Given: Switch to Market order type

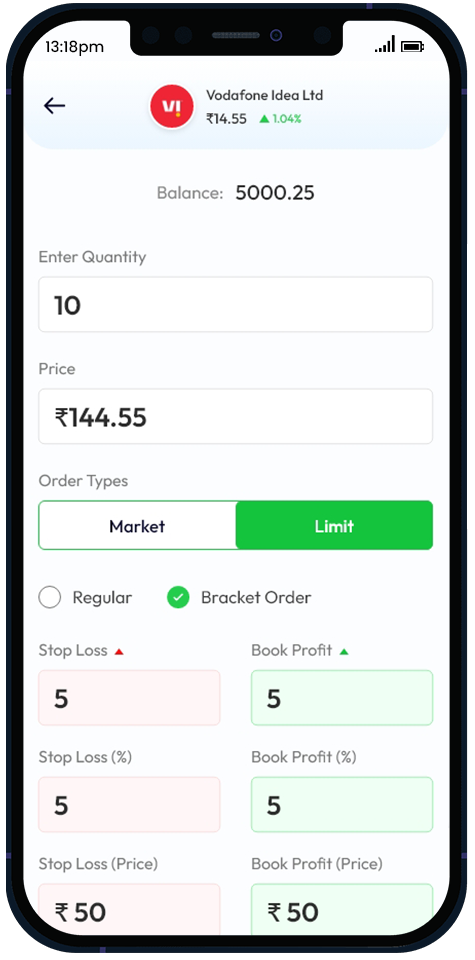Looking at the screenshot, I should point(137,525).
